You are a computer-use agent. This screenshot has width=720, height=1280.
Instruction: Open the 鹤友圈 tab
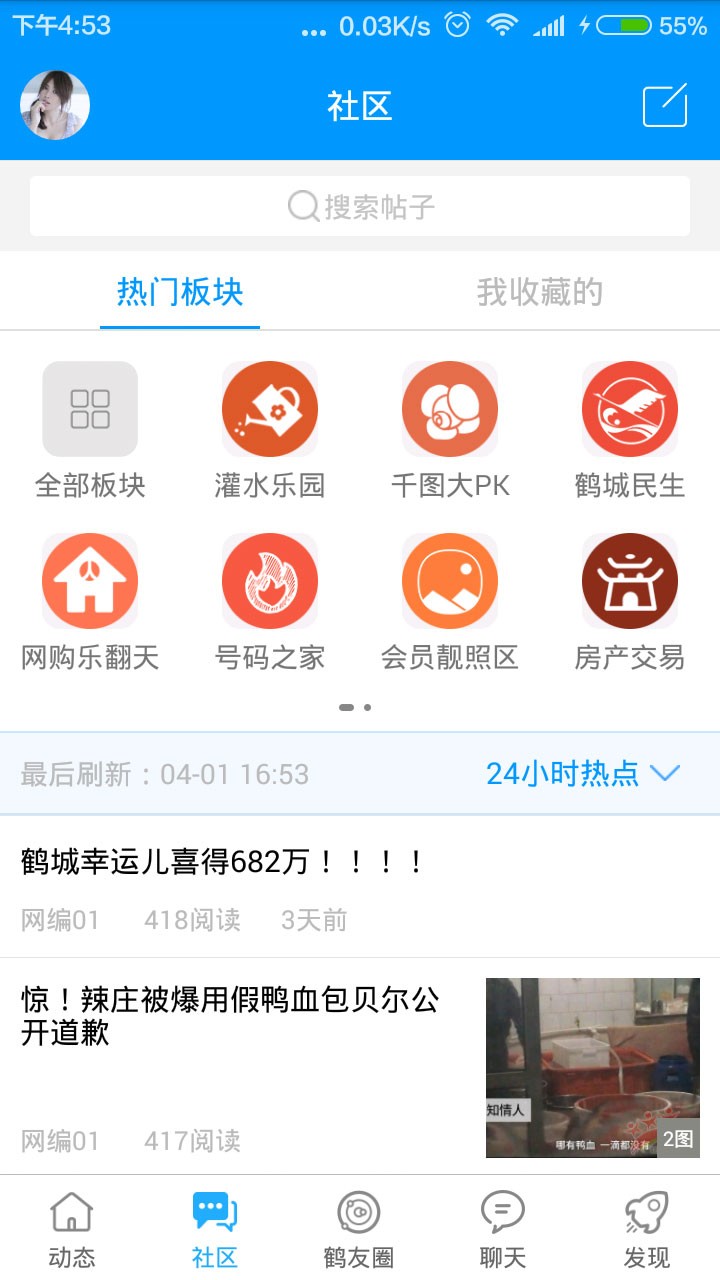coord(359,1229)
